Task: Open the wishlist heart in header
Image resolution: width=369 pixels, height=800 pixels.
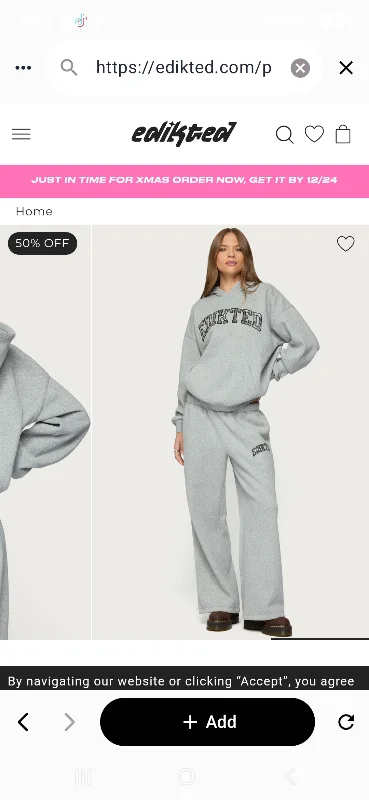Action: 314,134
